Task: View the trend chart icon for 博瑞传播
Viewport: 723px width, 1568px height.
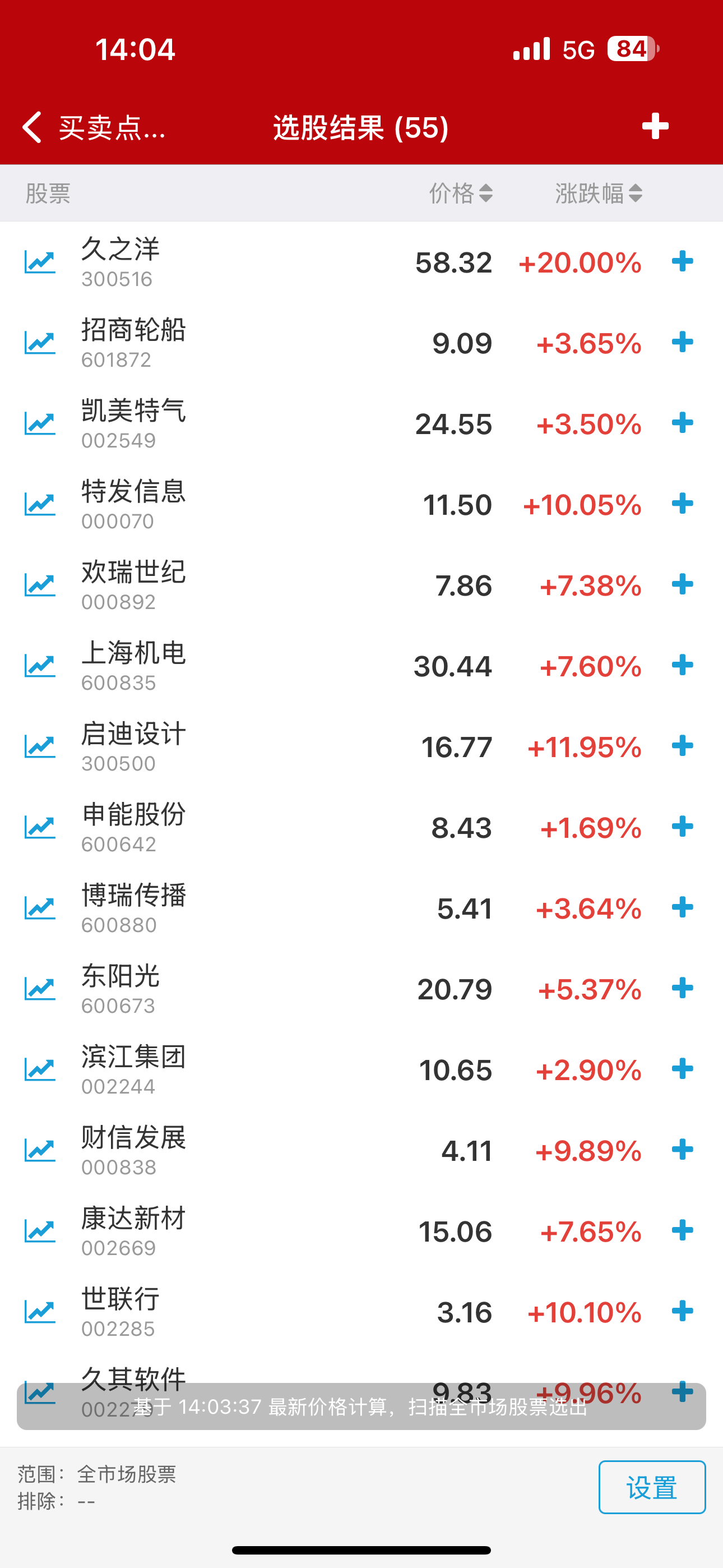Action: [40, 908]
